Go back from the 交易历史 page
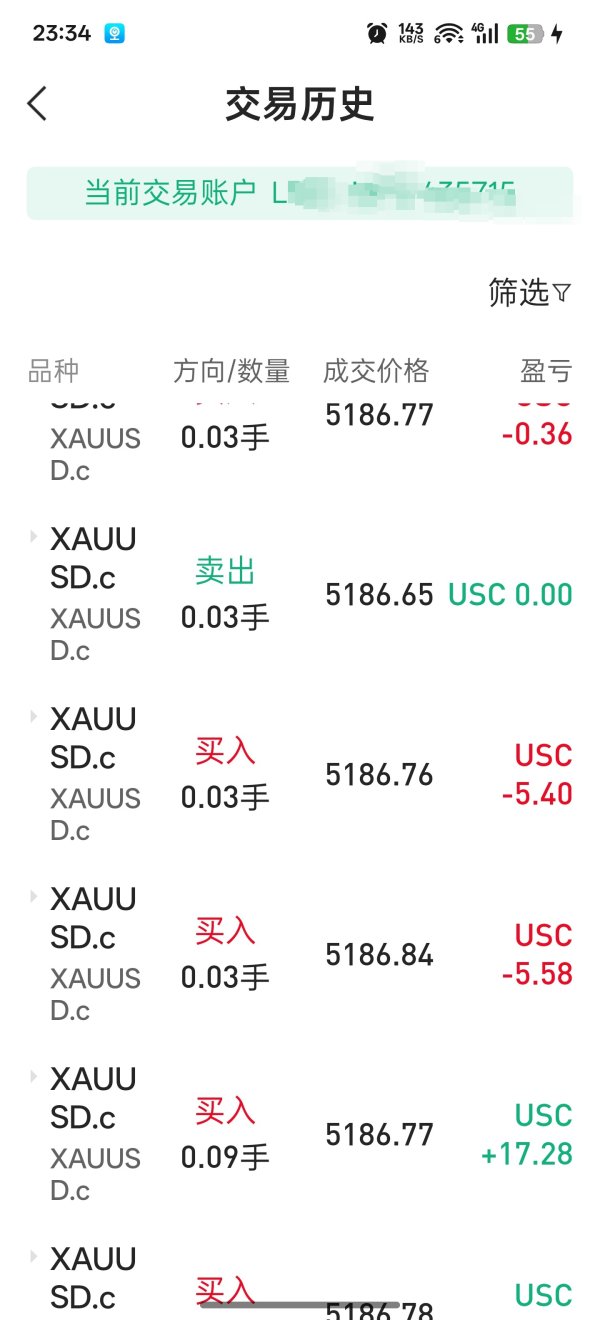 (38, 104)
